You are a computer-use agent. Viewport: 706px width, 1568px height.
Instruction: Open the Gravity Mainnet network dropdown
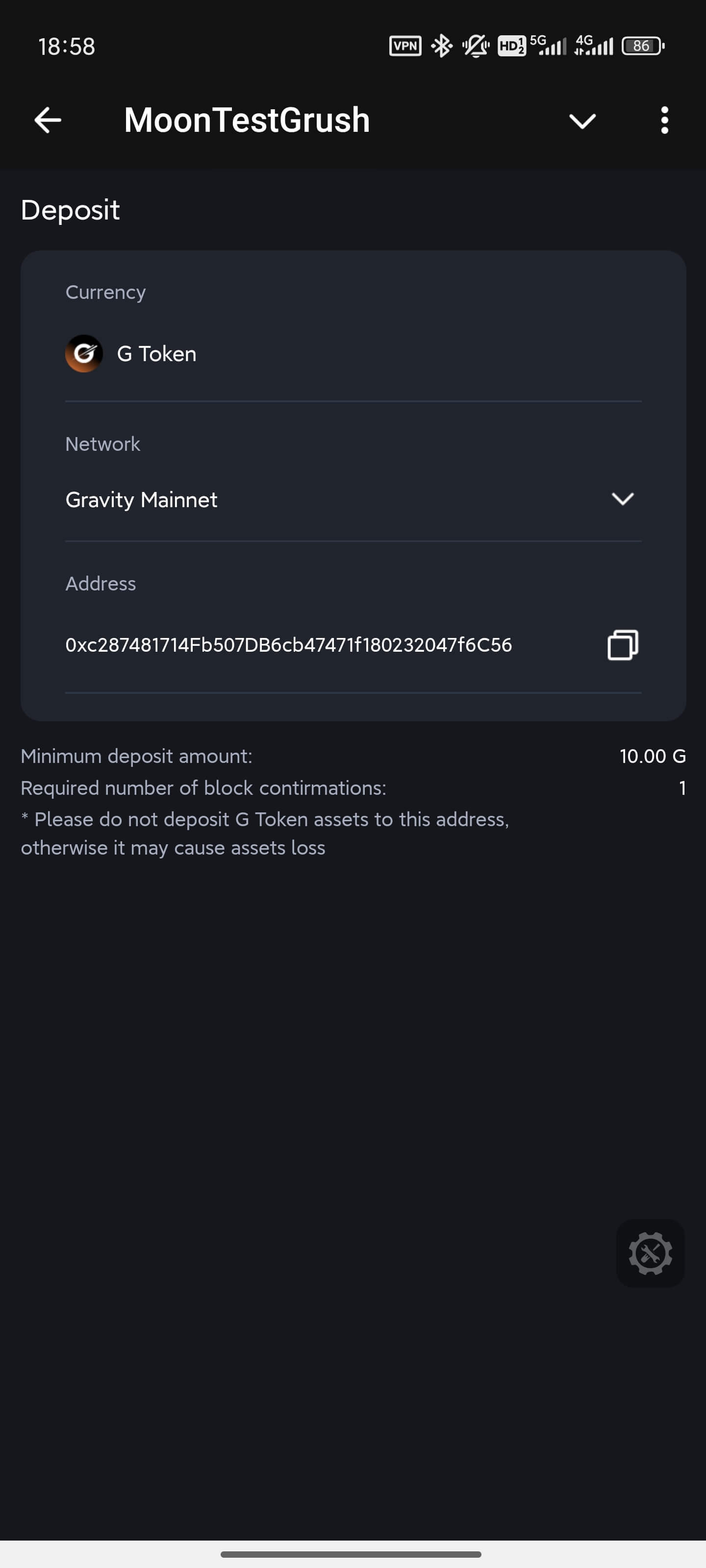[353, 499]
